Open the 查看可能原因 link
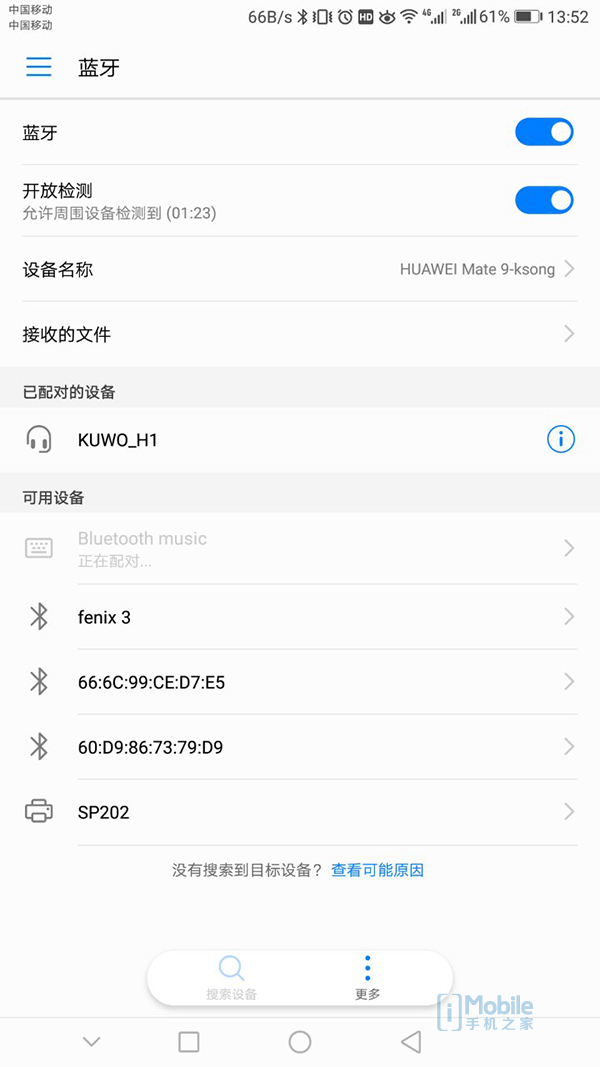 pyautogui.click(x=378, y=870)
